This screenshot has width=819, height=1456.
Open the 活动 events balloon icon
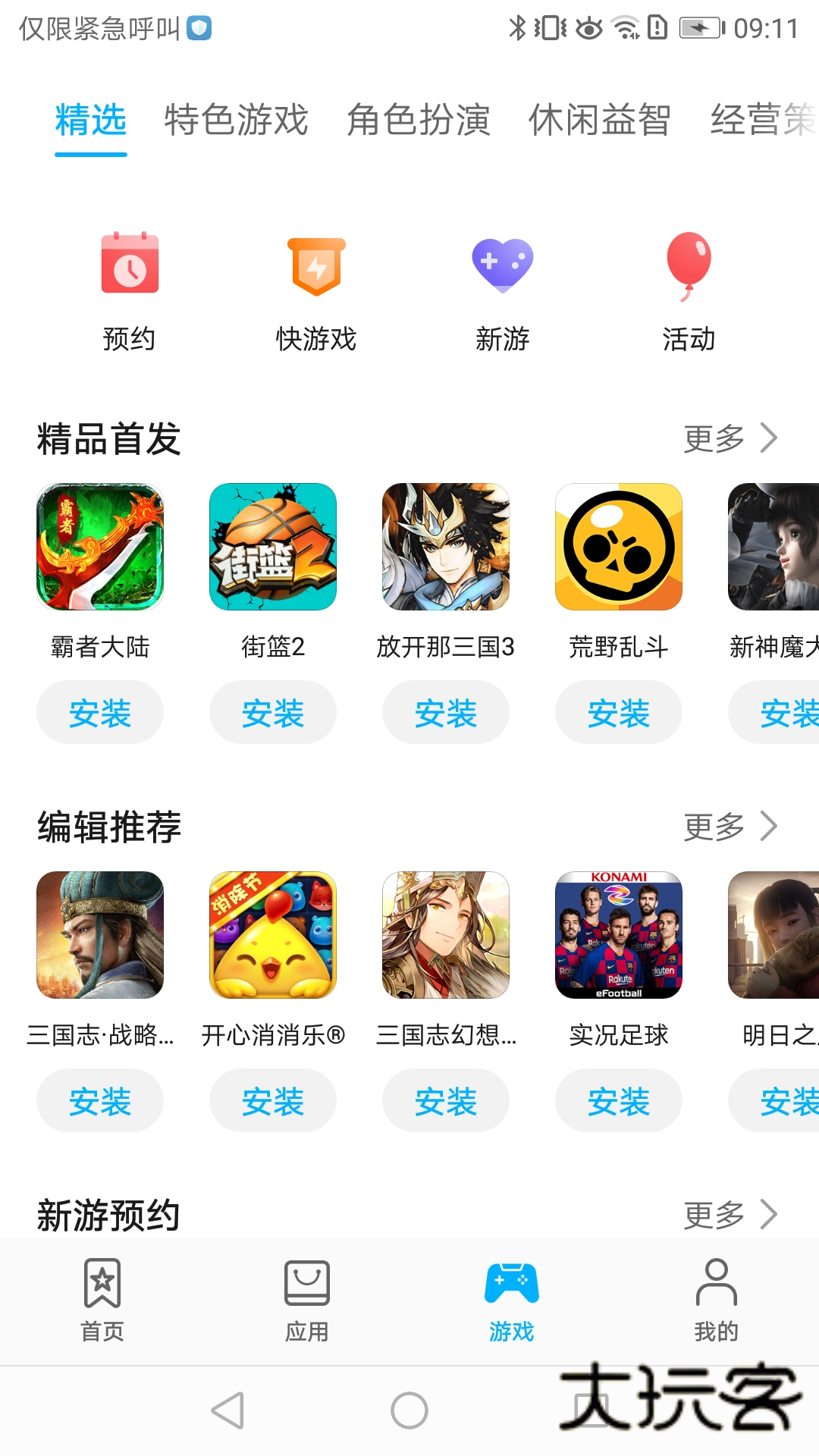689,264
